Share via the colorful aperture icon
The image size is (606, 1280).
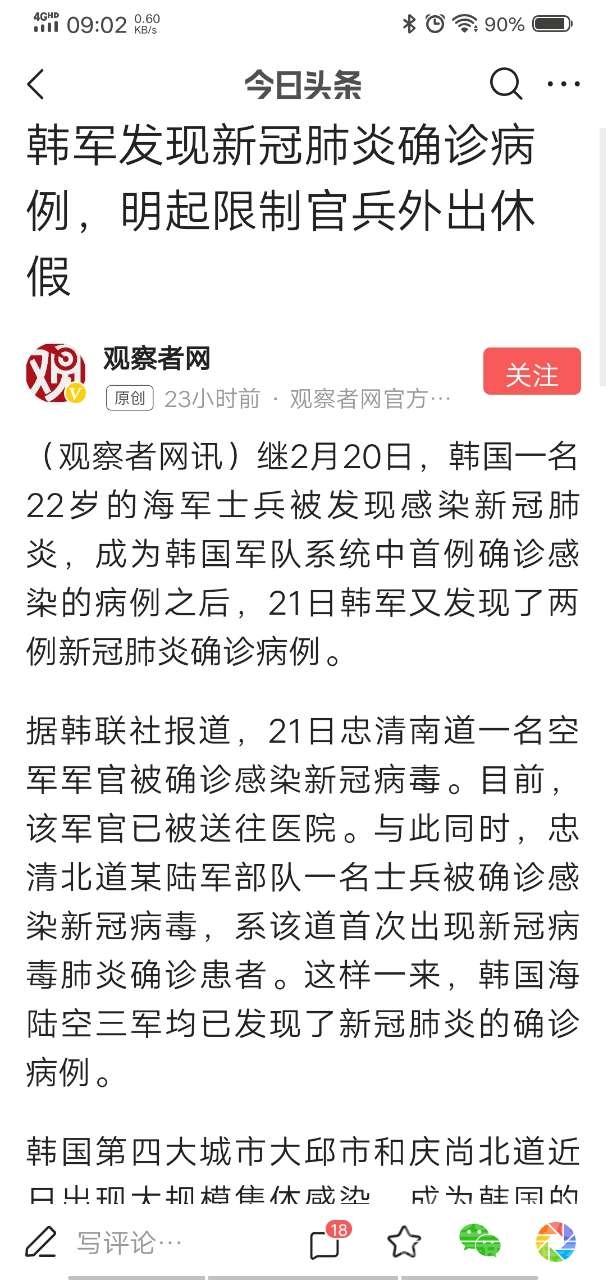coord(556,1242)
